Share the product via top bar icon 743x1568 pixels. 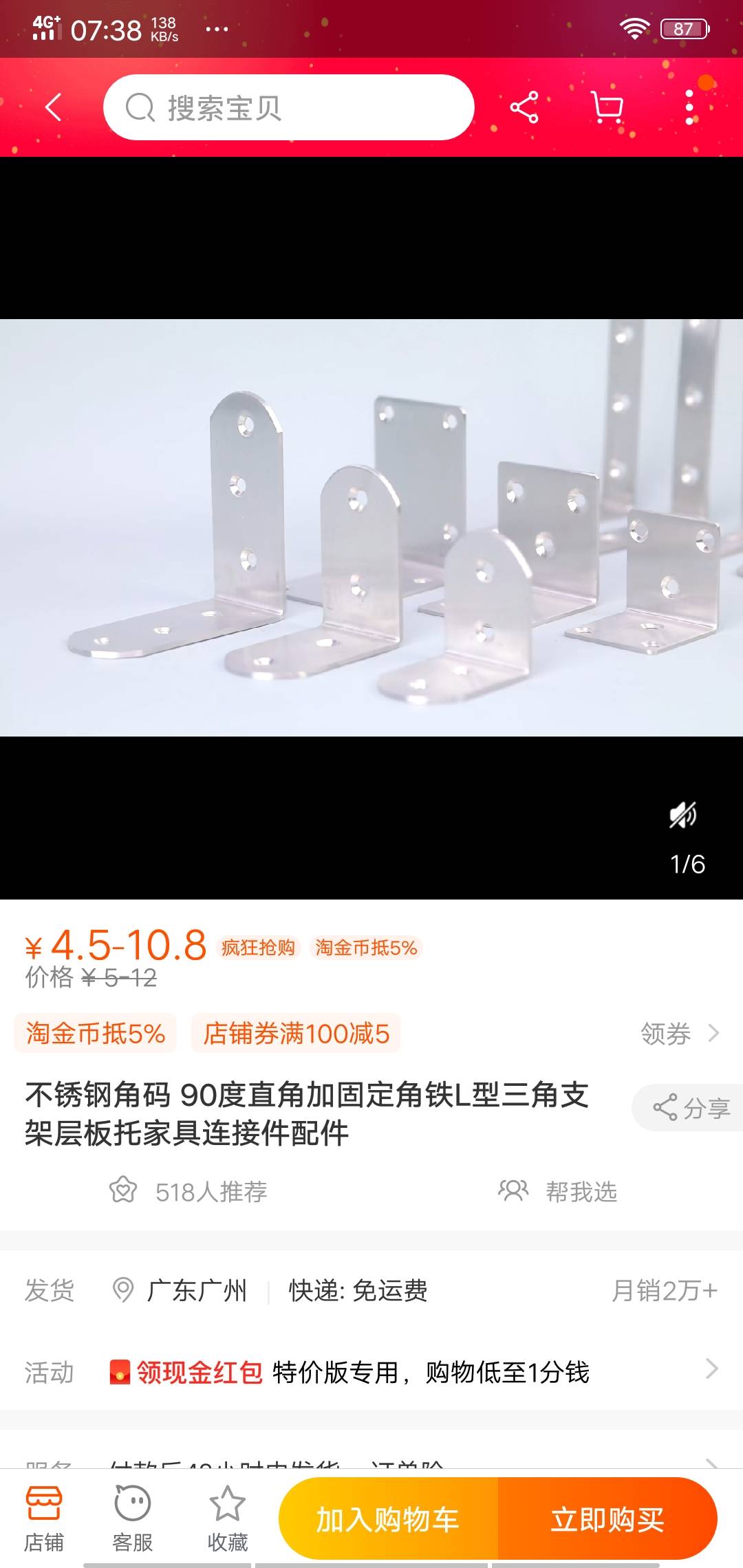(524, 107)
